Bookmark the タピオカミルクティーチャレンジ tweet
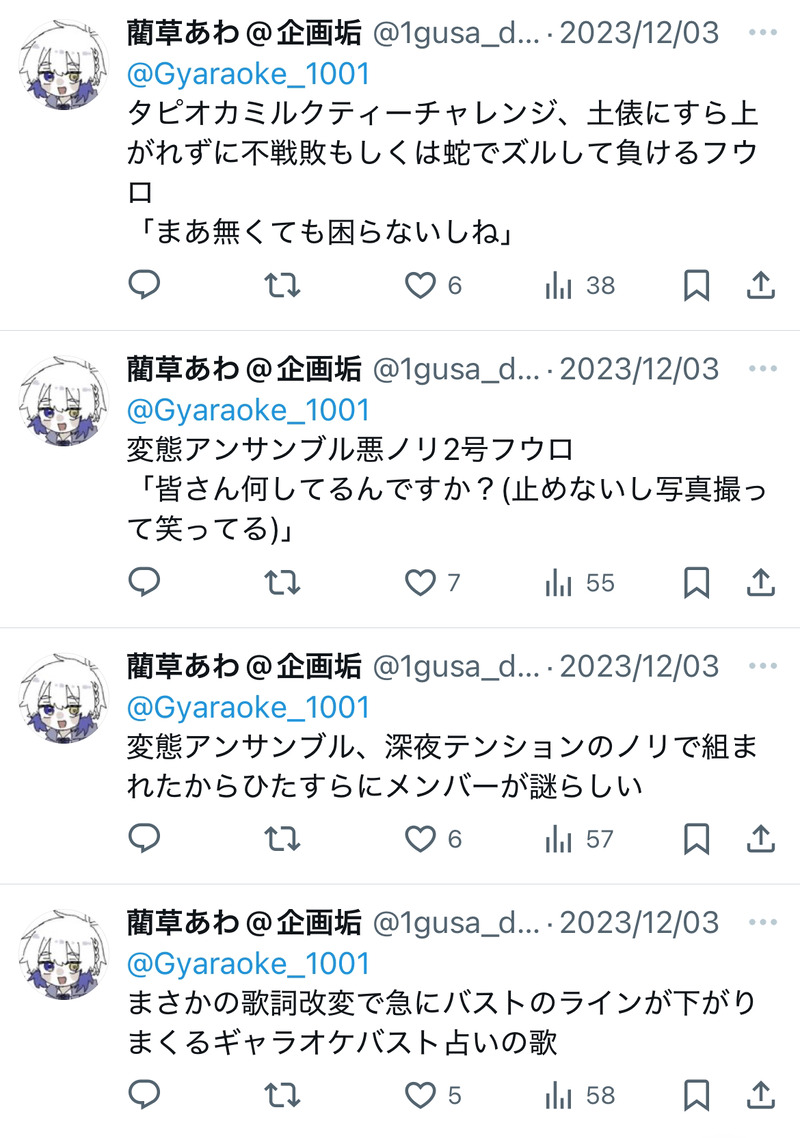Screen dimensions: 800x1138 pyautogui.click(x=696, y=286)
